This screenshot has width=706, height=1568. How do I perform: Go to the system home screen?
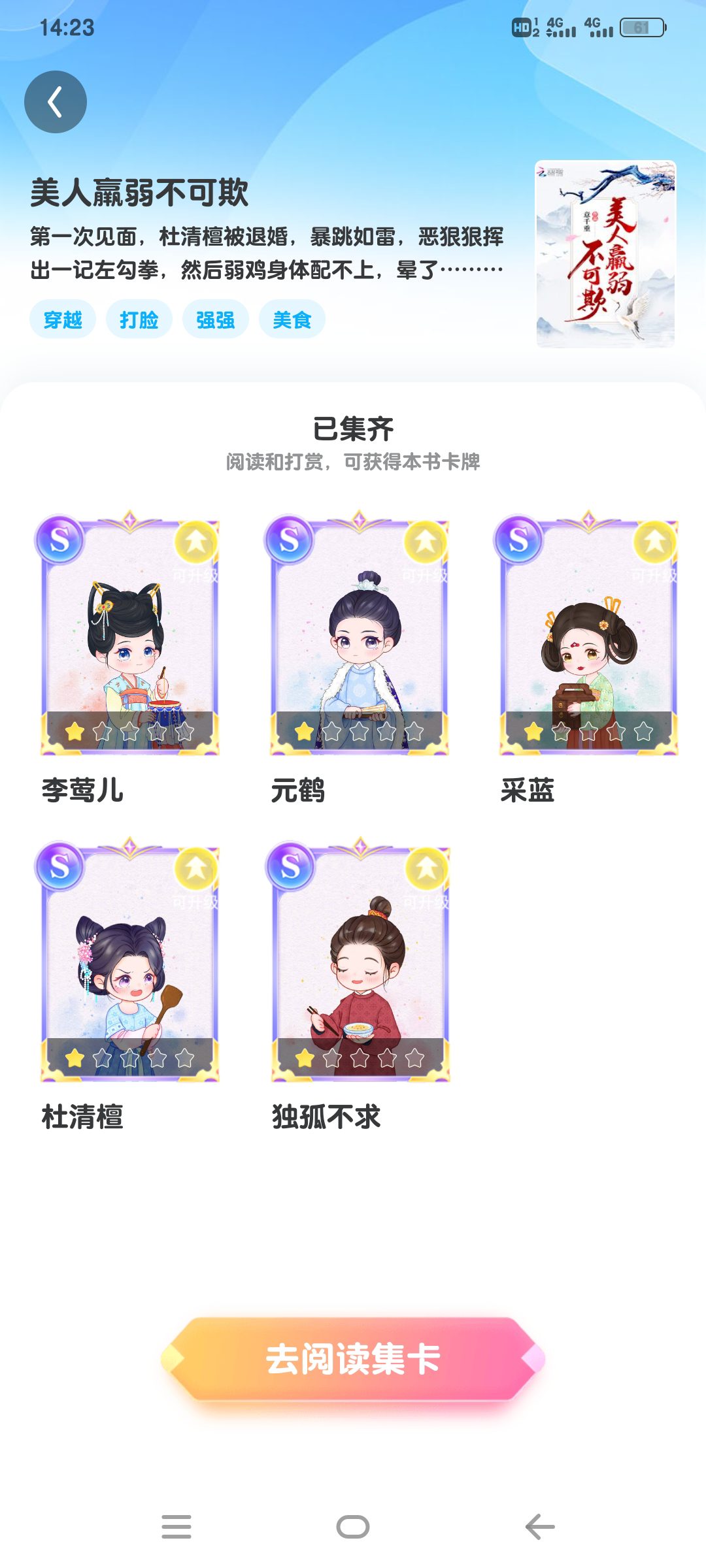(353, 1527)
